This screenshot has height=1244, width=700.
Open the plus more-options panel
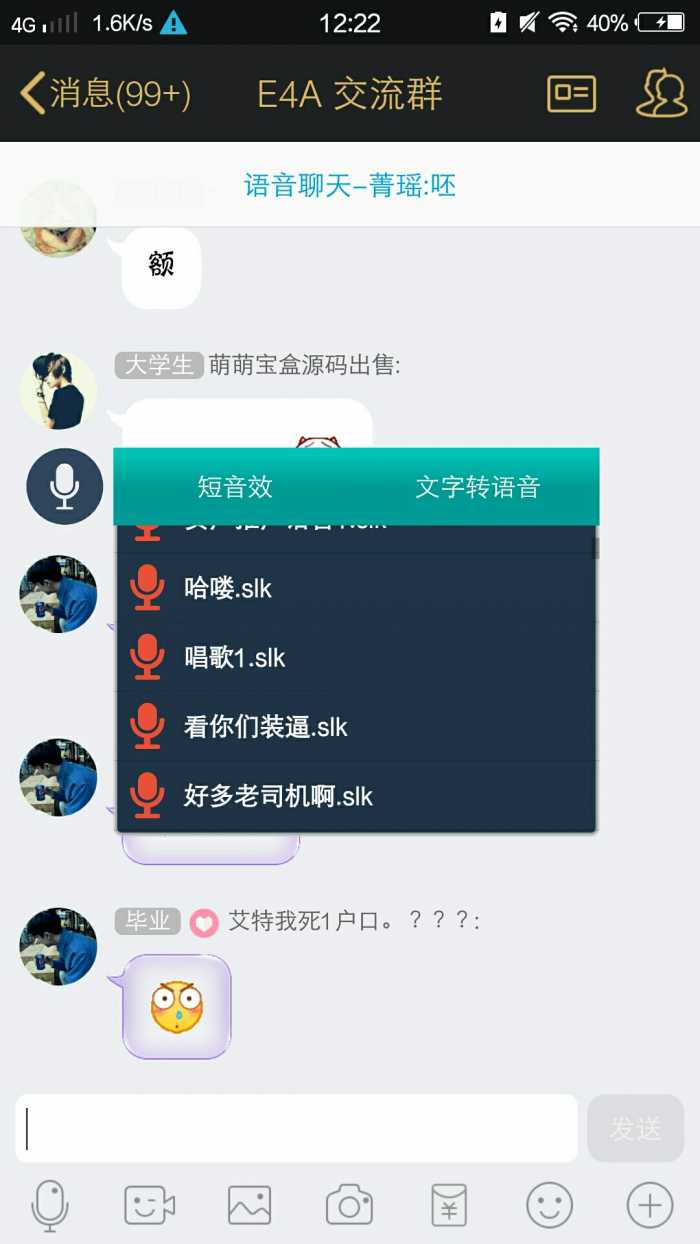coord(649,1205)
